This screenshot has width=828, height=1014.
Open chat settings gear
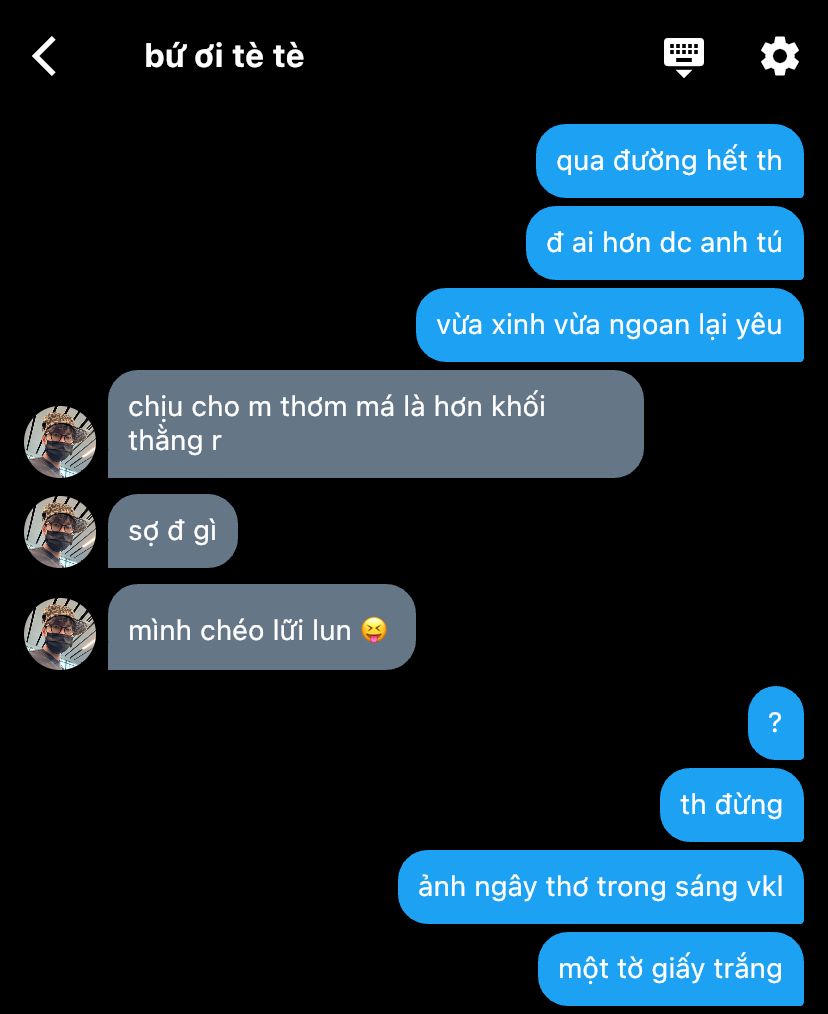click(779, 56)
